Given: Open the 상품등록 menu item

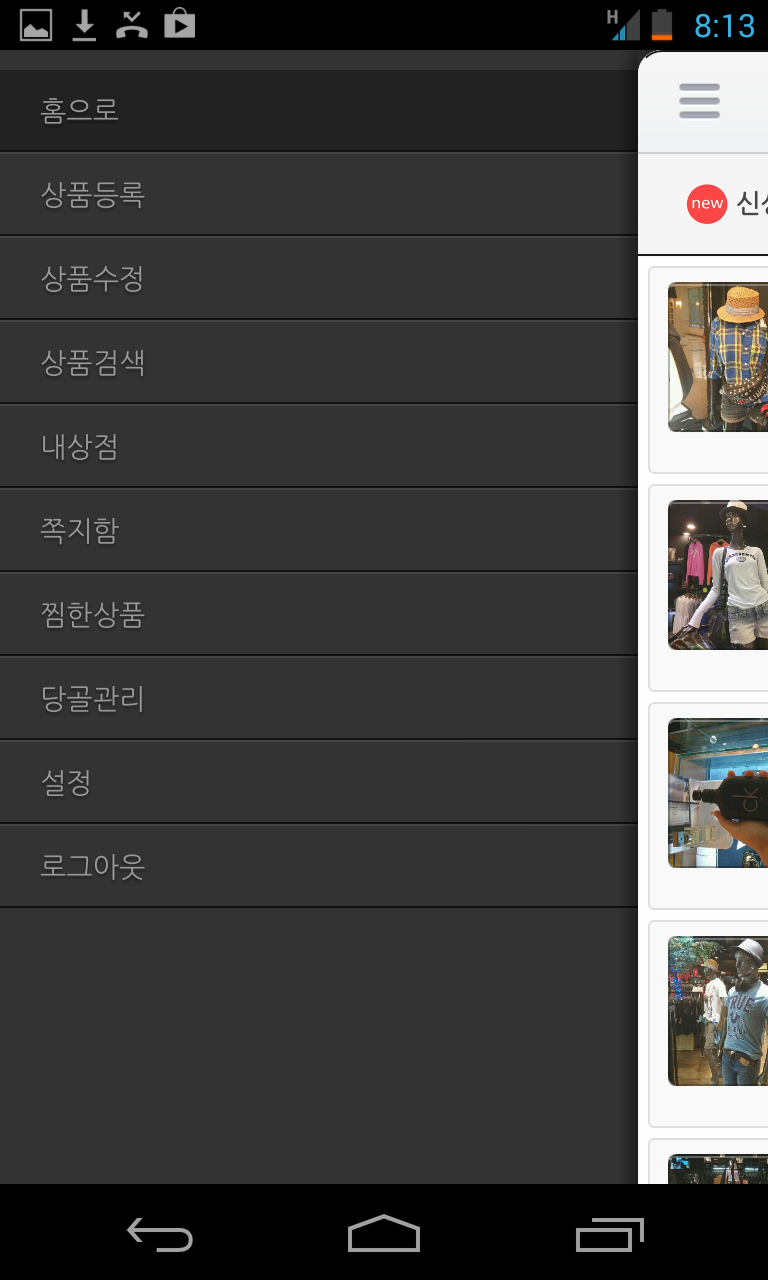Looking at the screenshot, I should (x=93, y=194).
